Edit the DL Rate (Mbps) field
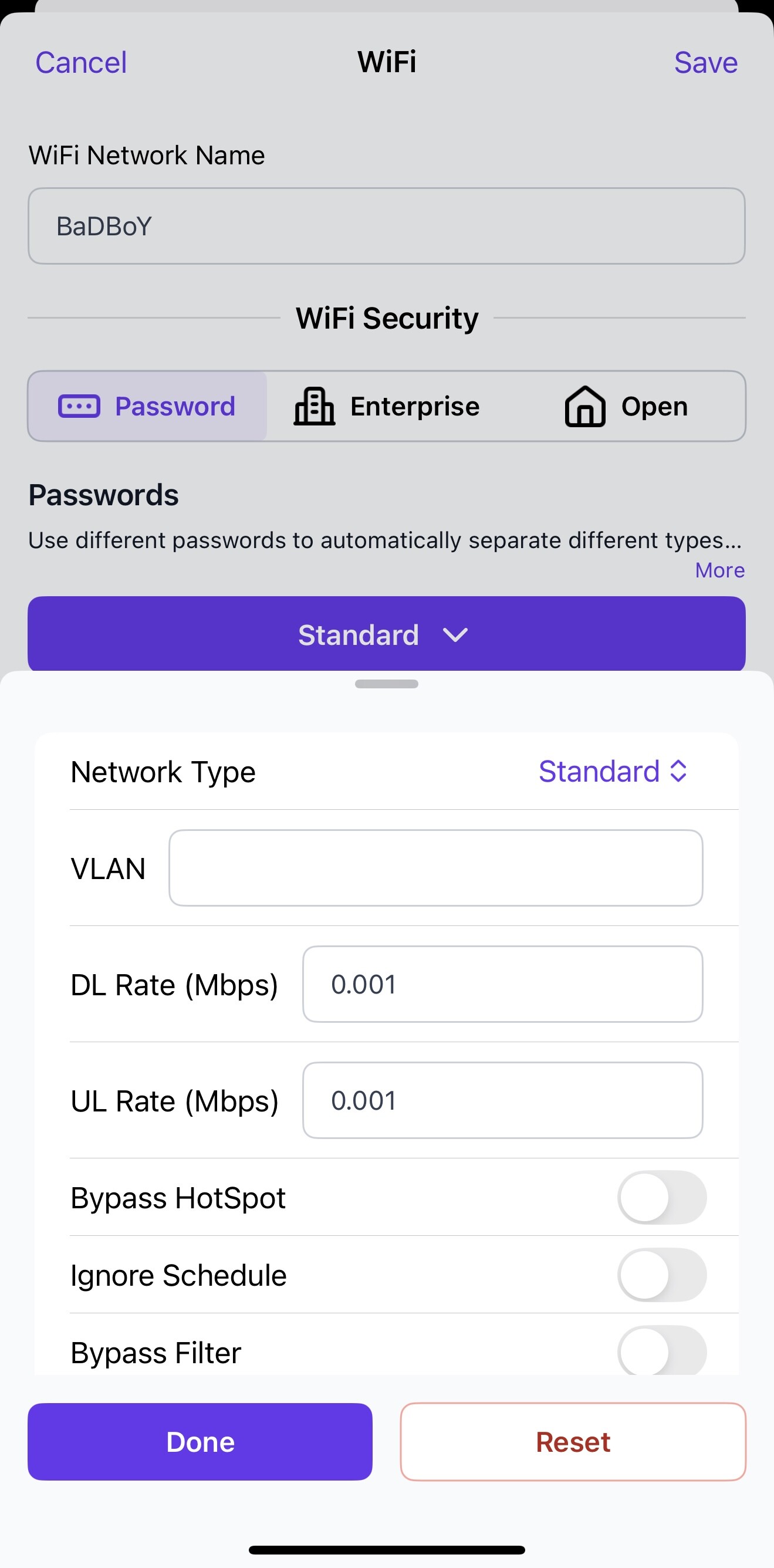 [503, 984]
